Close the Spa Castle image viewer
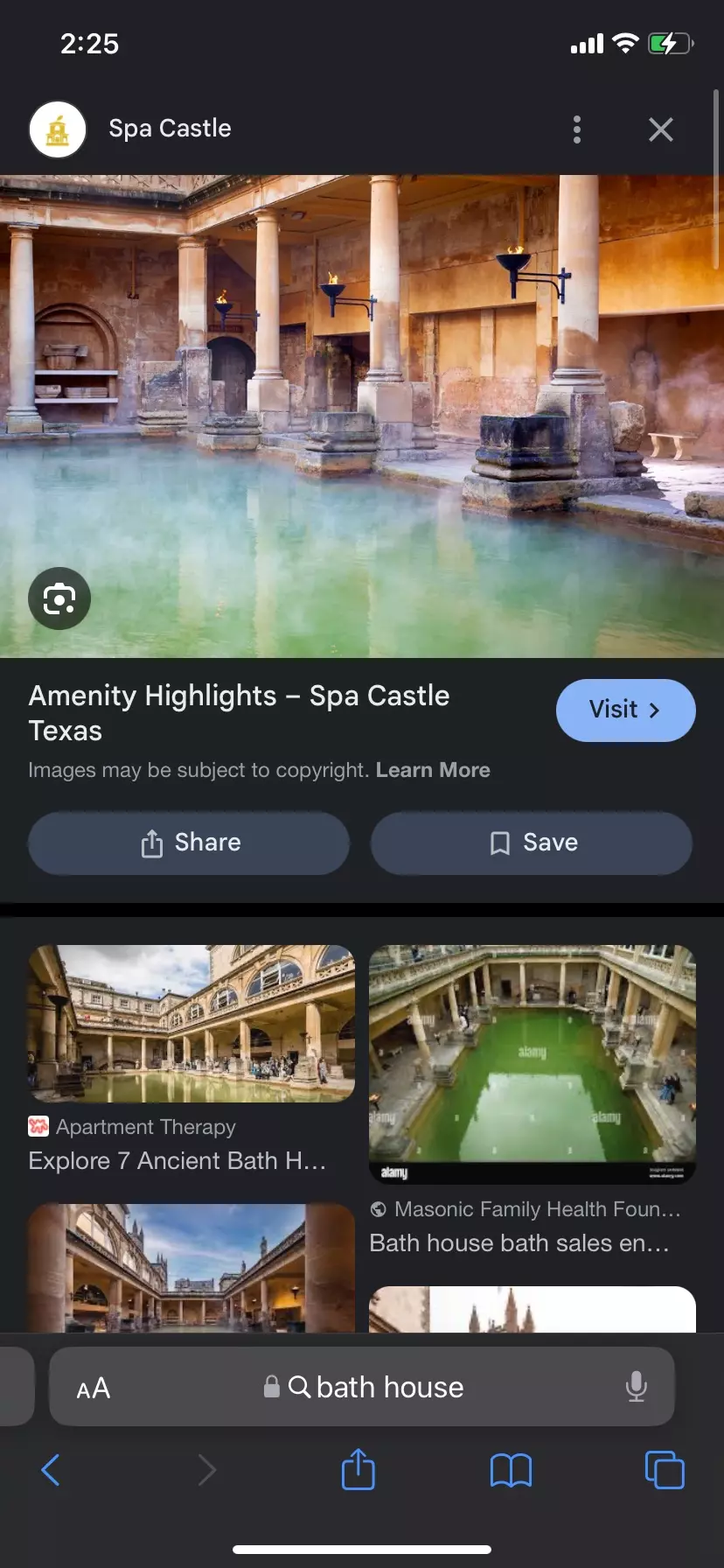 [661, 129]
